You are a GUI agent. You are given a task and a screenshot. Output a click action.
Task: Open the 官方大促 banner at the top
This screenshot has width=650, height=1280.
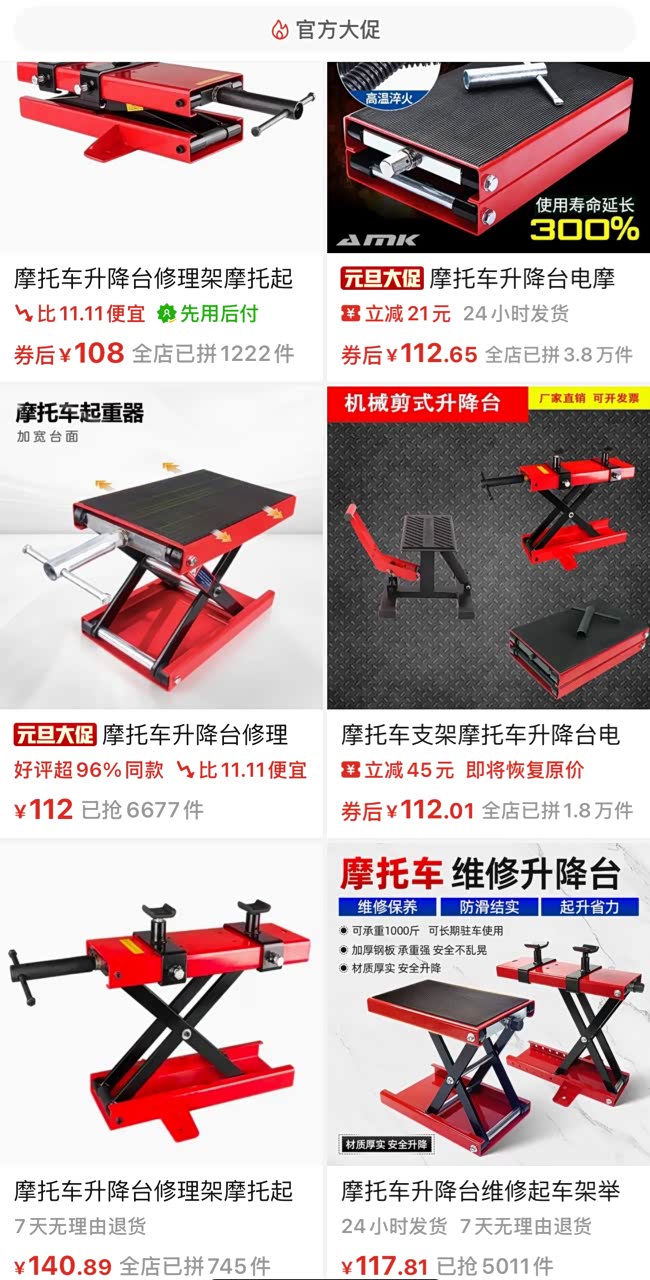coord(325,30)
